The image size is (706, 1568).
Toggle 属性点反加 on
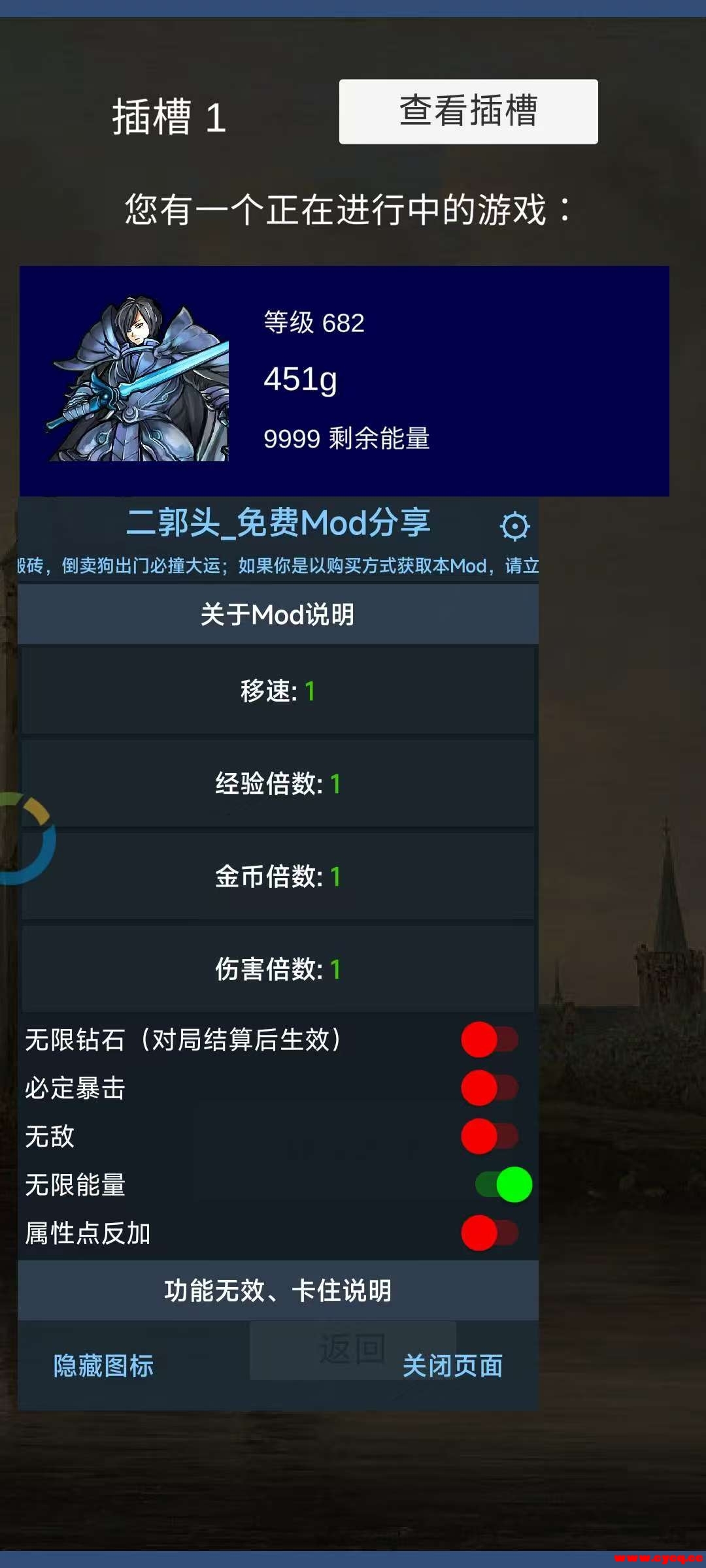[490, 1233]
